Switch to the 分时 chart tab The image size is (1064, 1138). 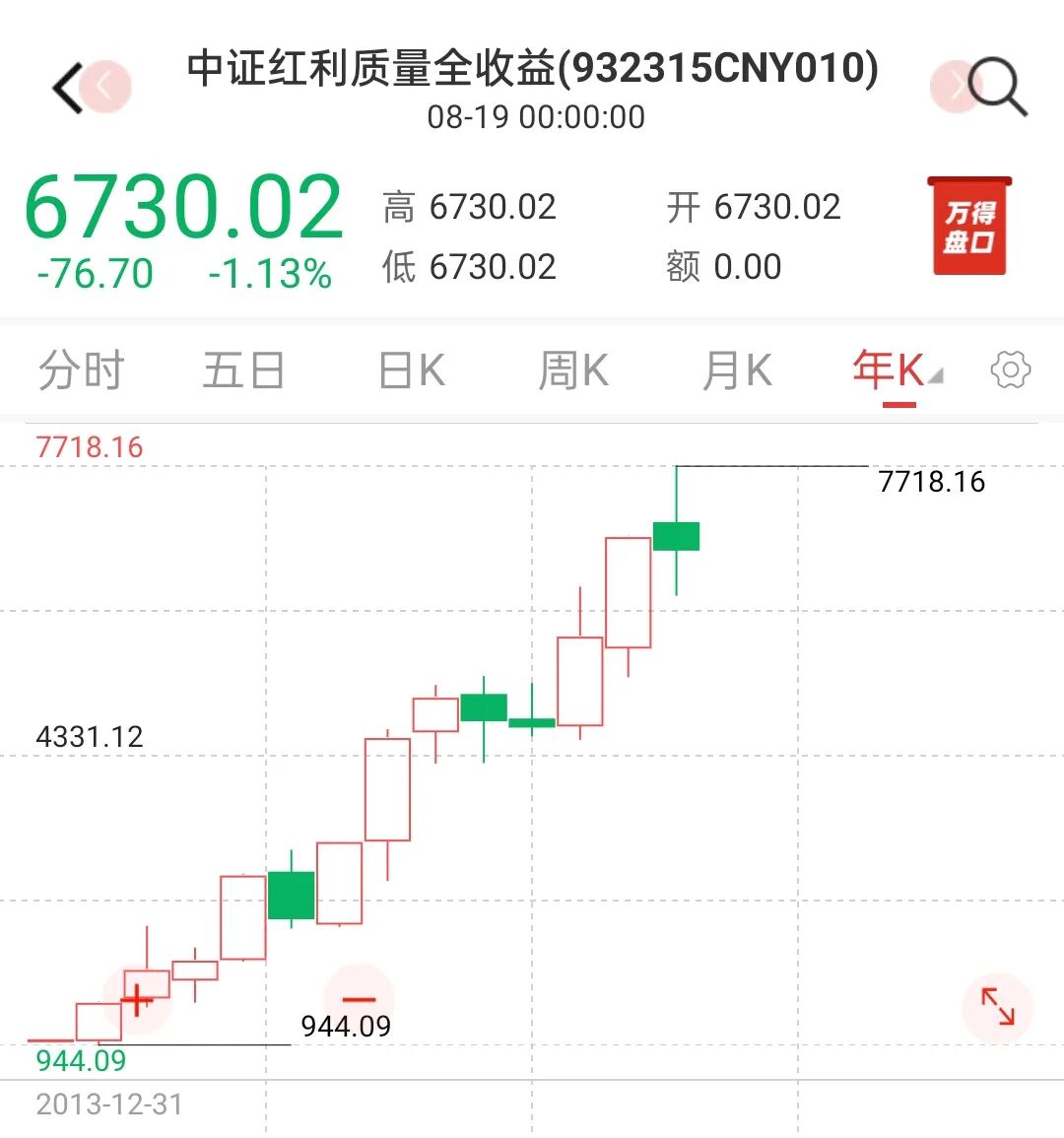[82, 370]
